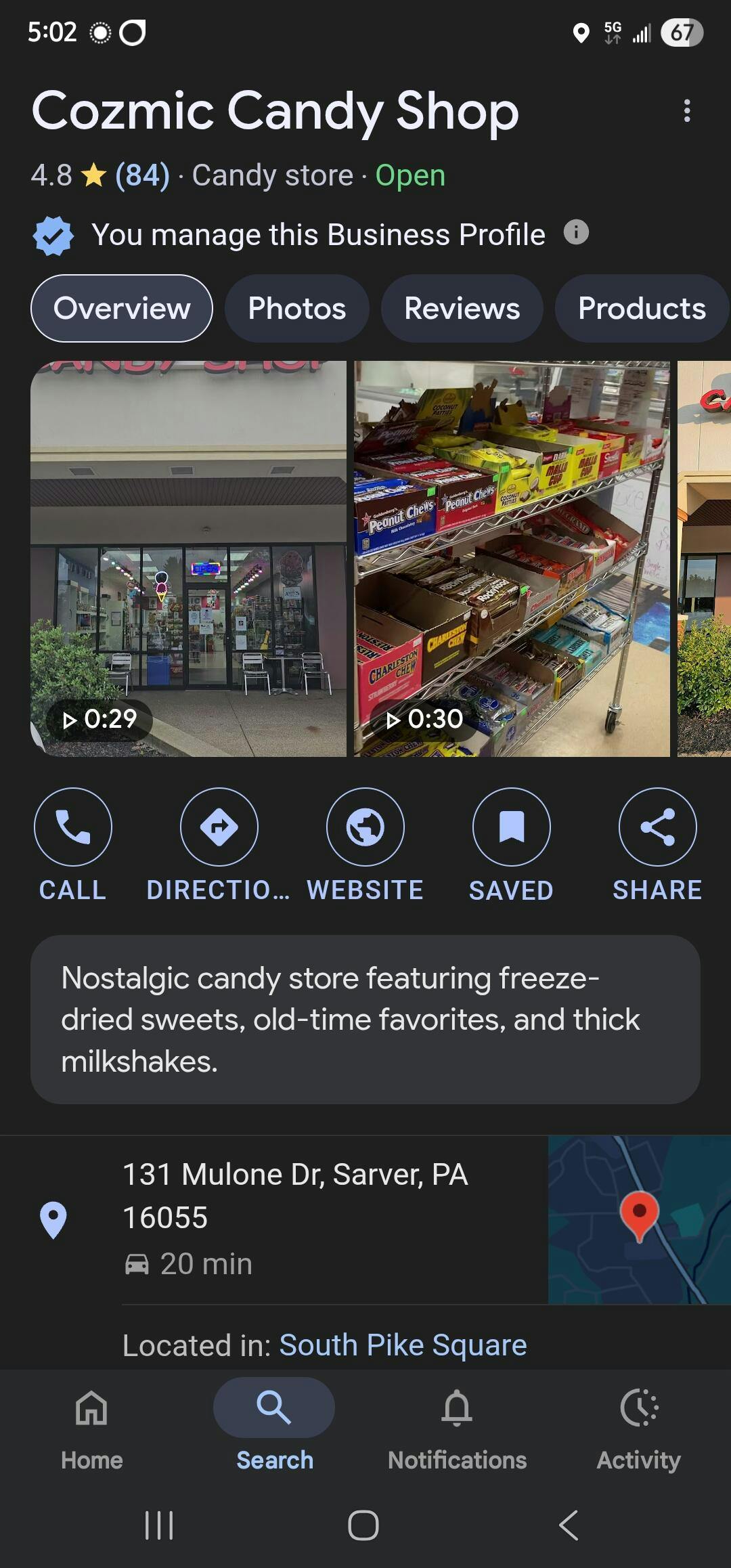The width and height of the screenshot is (731, 1568).
Task: Play the 0:29 storefront video
Action: (188, 559)
